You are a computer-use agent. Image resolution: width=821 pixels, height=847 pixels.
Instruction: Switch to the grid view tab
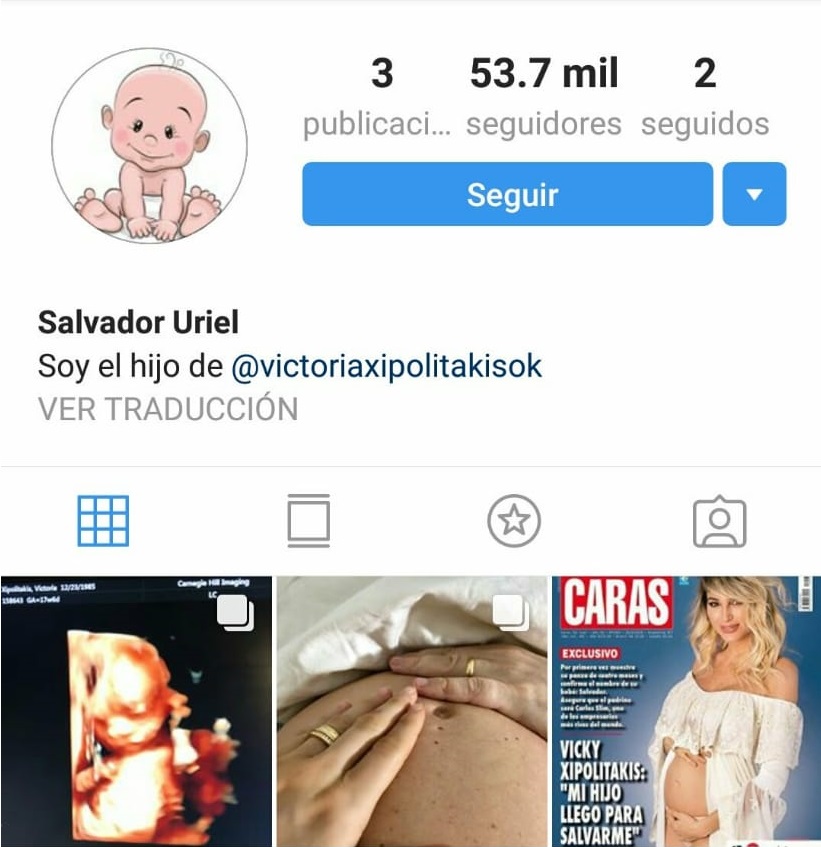[103, 521]
